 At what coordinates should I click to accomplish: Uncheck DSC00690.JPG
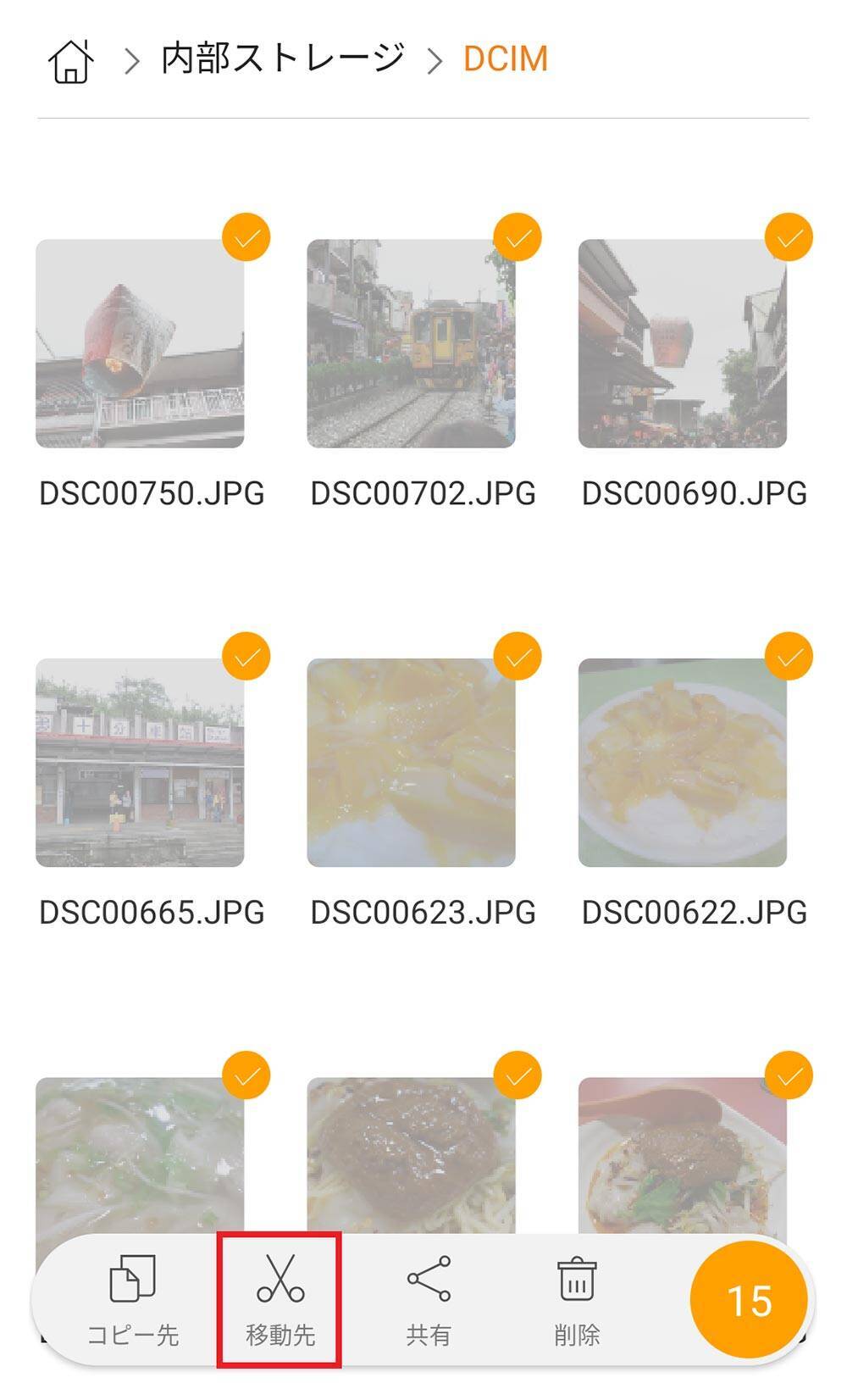(x=789, y=237)
